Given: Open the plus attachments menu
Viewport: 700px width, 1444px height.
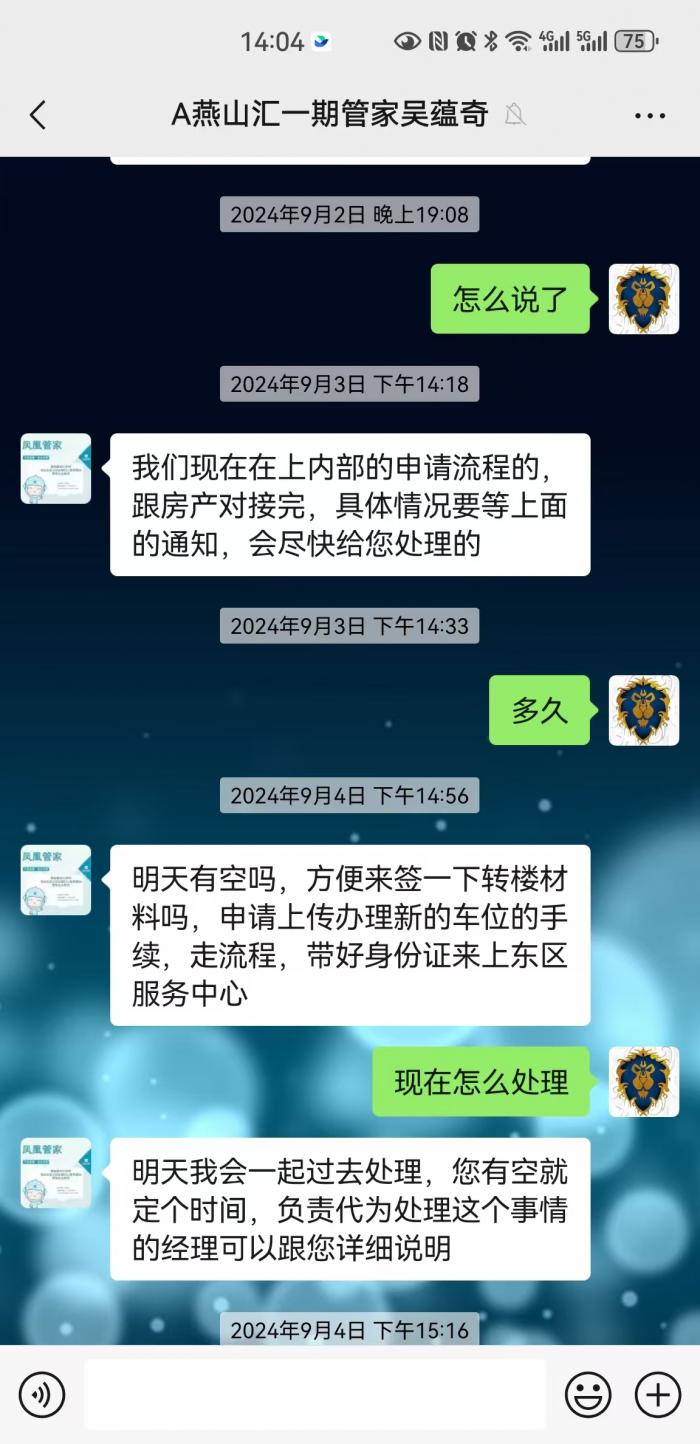Looking at the screenshot, I should [658, 1394].
